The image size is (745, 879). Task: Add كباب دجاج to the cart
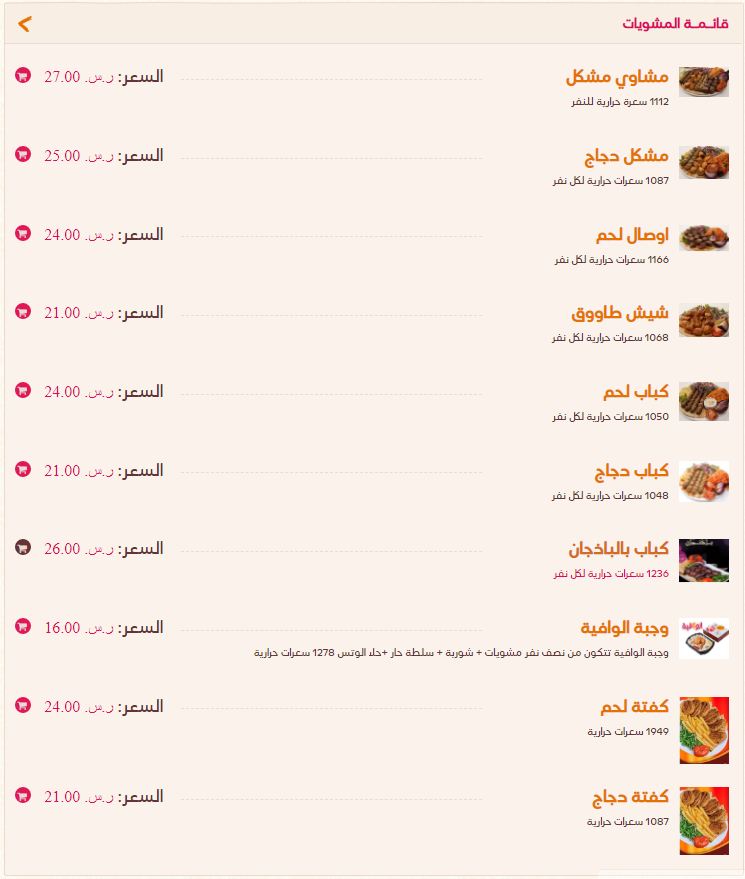[23, 469]
